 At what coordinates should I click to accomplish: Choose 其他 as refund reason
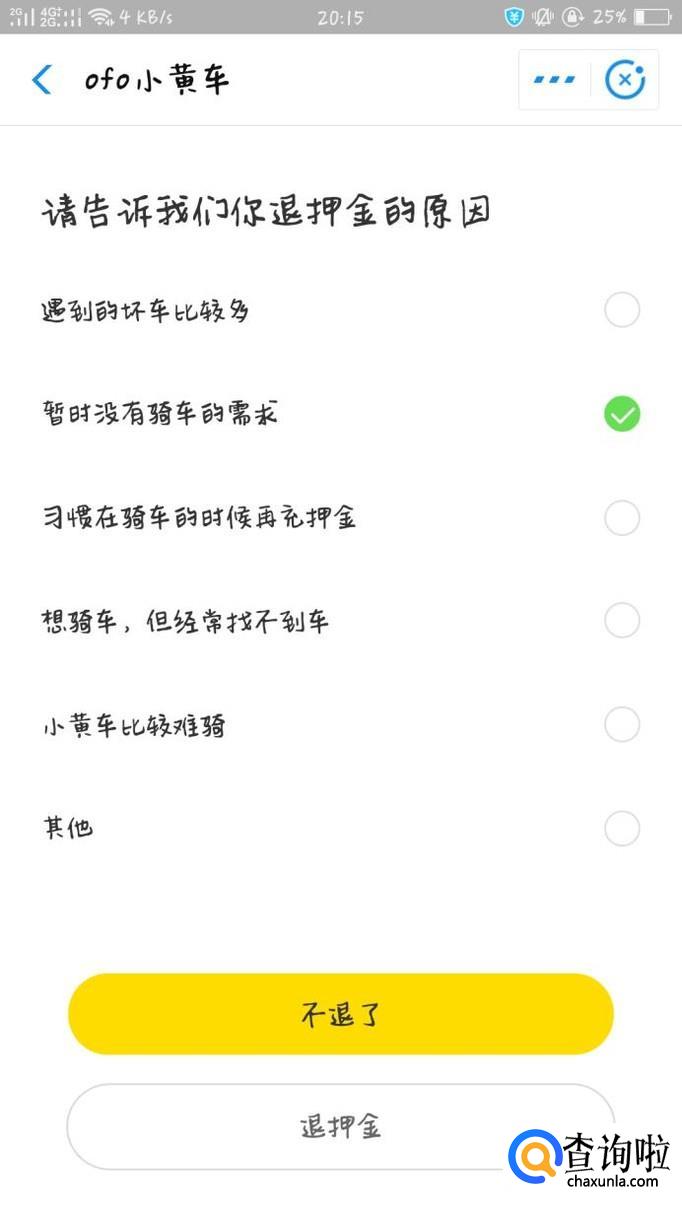[x=622, y=828]
